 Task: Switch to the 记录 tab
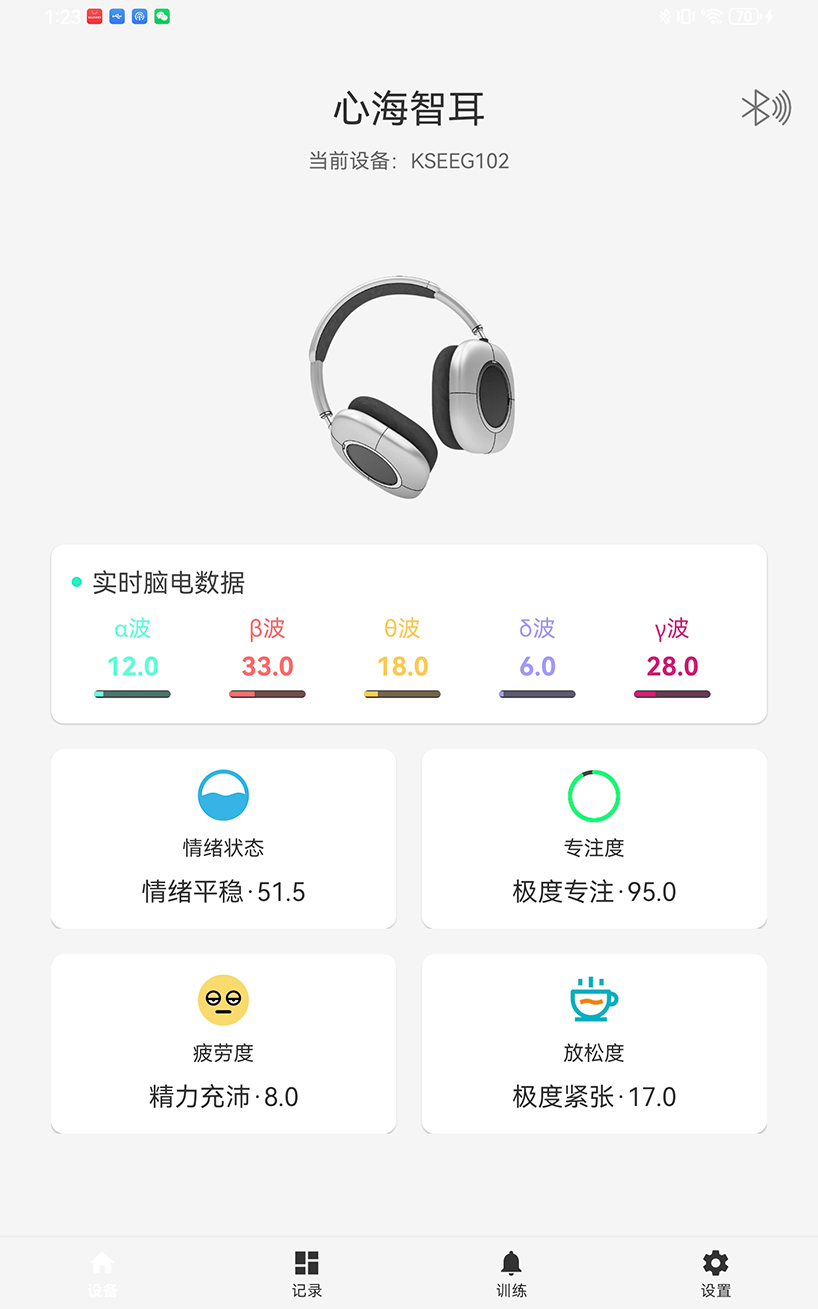point(307,1273)
